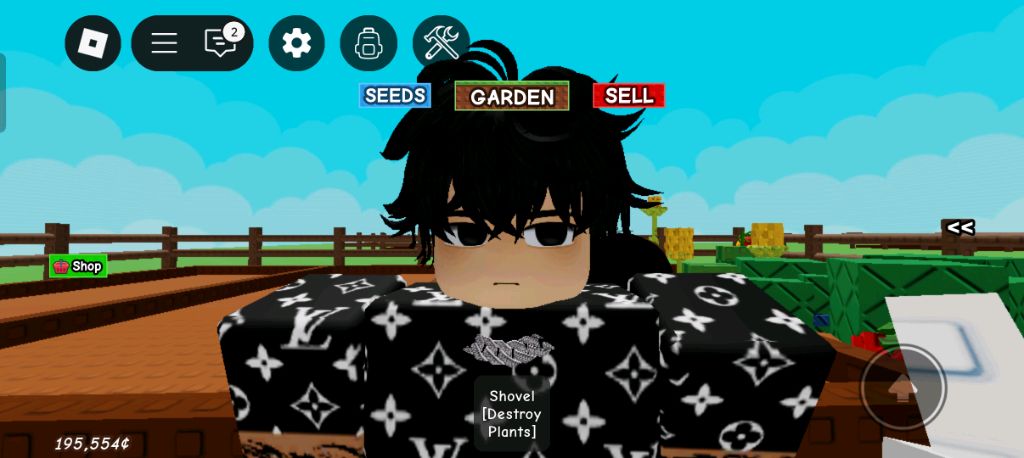Go to the GARDEN
This screenshot has height=458, width=1024.
coord(512,97)
